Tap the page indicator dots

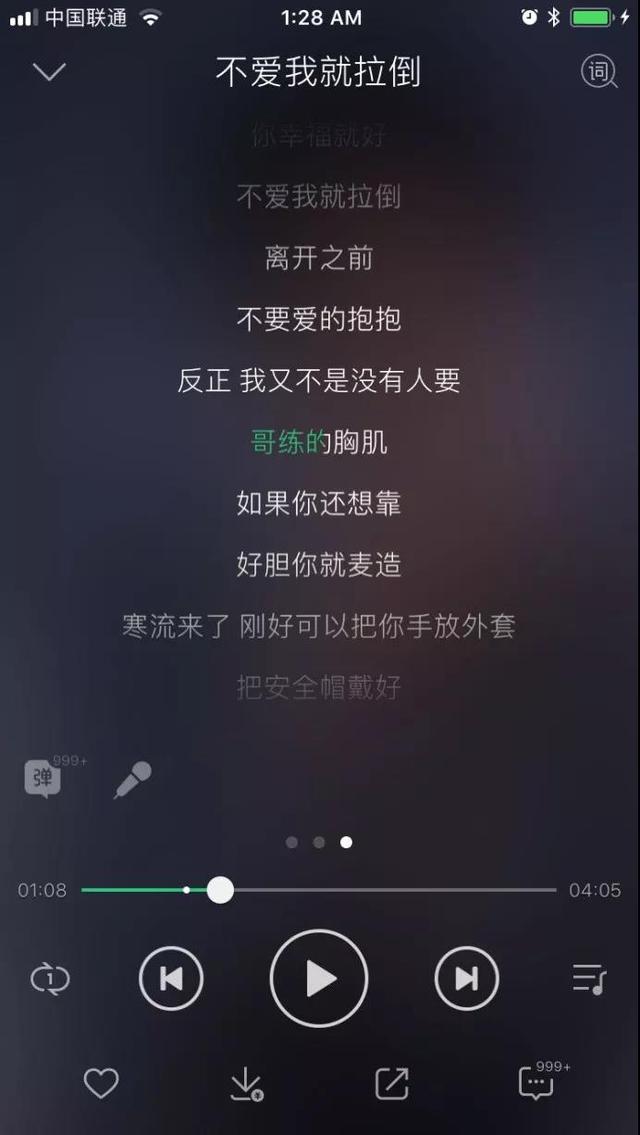tap(319, 842)
